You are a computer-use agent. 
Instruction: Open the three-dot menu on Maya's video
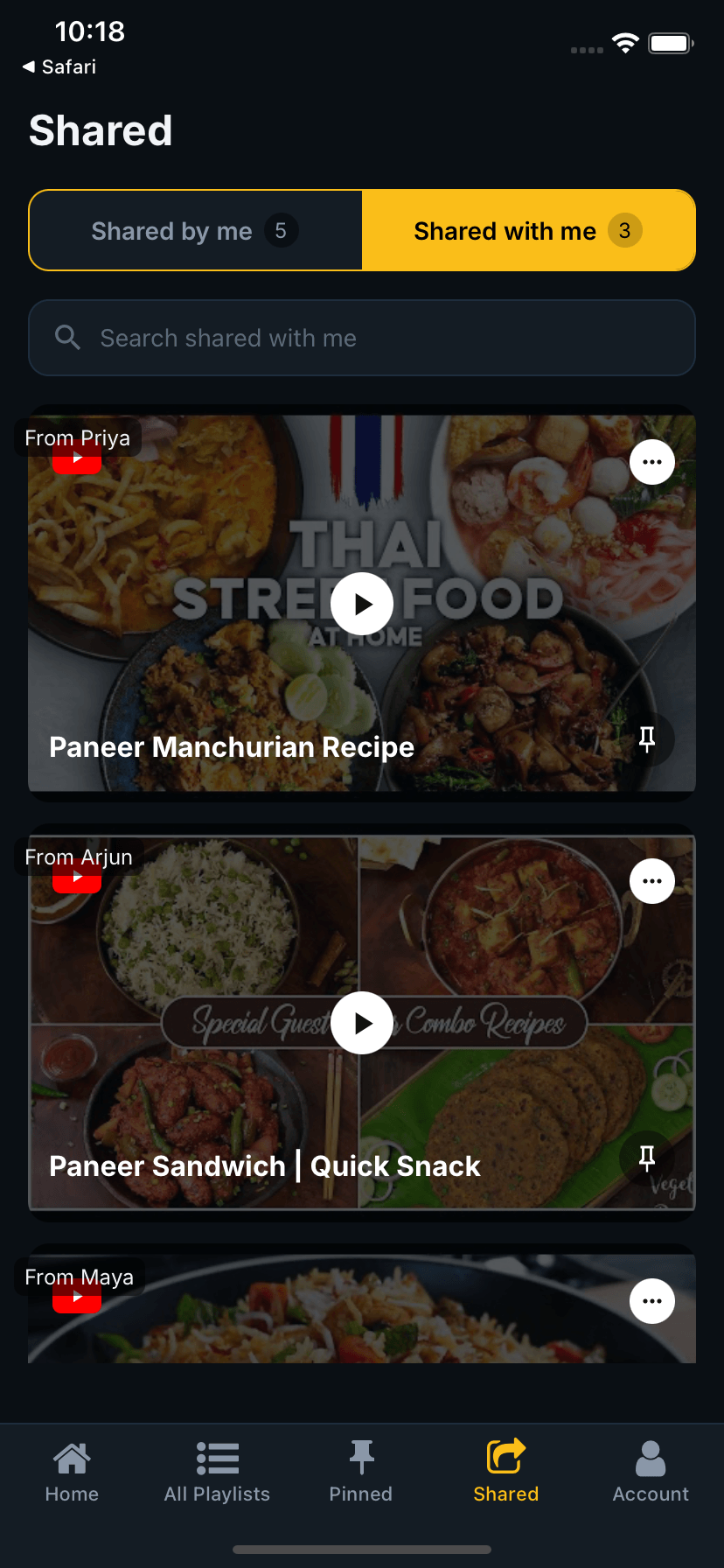click(x=651, y=1301)
